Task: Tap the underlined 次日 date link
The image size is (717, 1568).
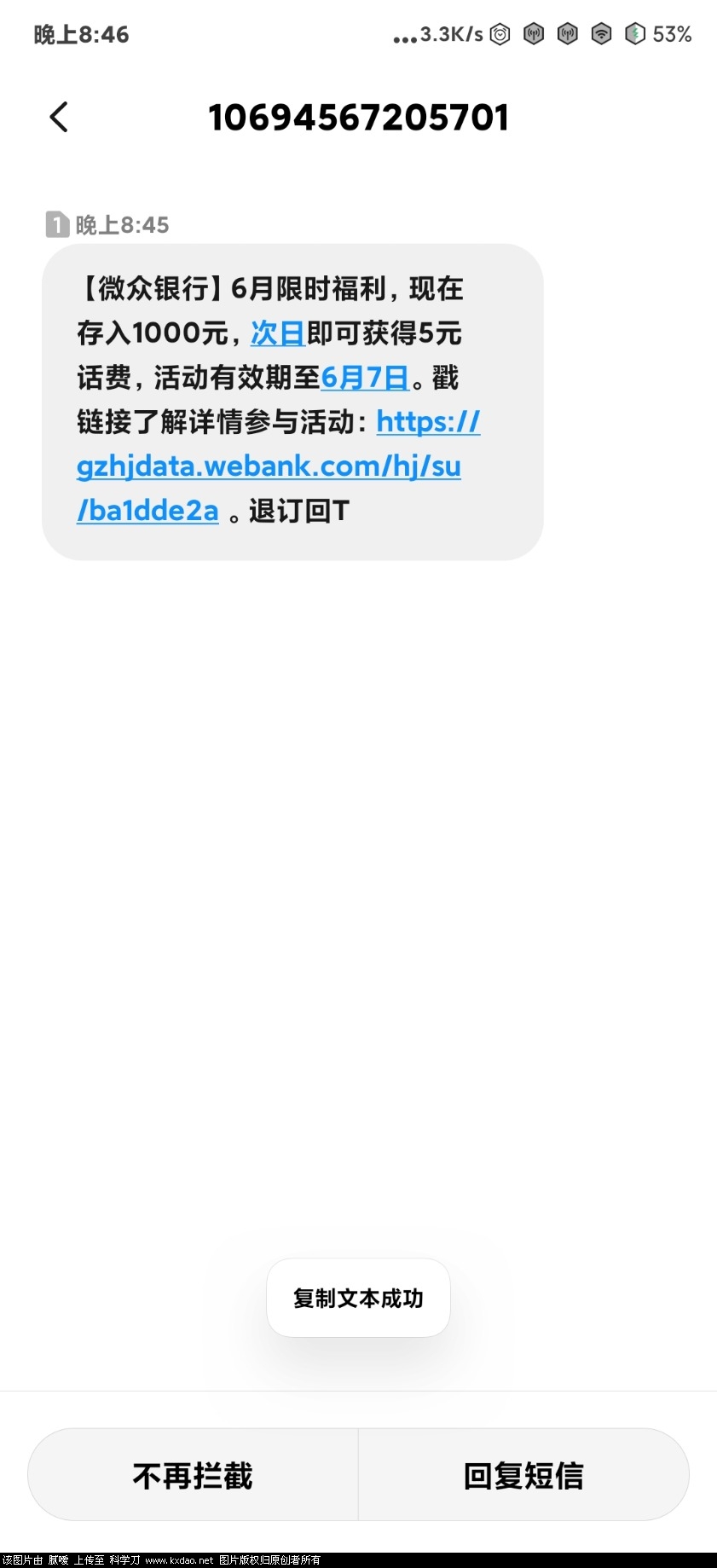Action: pyautogui.click(x=277, y=333)
